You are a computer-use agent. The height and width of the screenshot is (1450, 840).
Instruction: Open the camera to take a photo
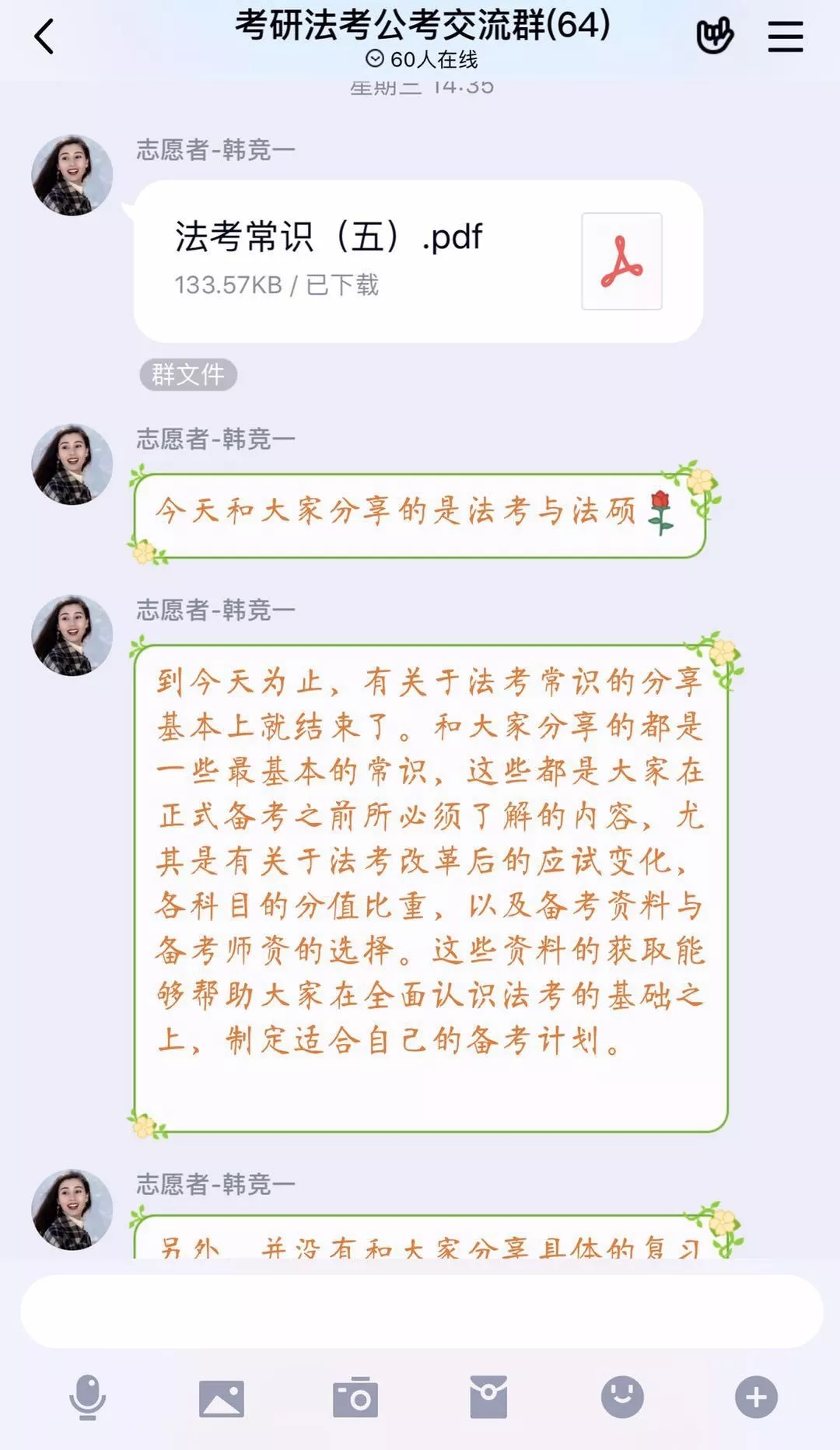point(355,1398)
